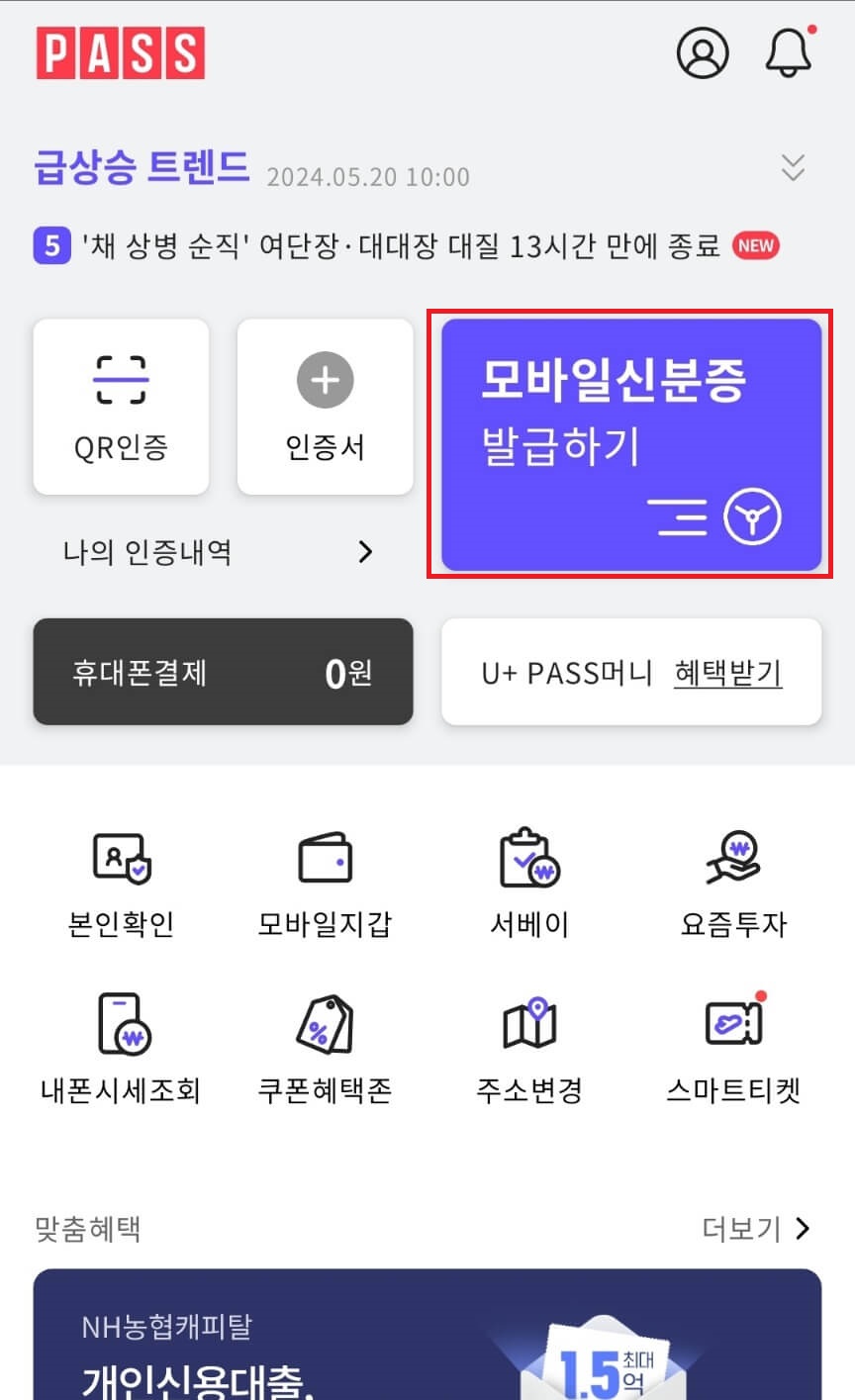The width and height of the screenshot is (855, 1400).
Task: Select the 휴대폰결제 0원 panel
Action: pyautogui.click(x=223, y=672)
